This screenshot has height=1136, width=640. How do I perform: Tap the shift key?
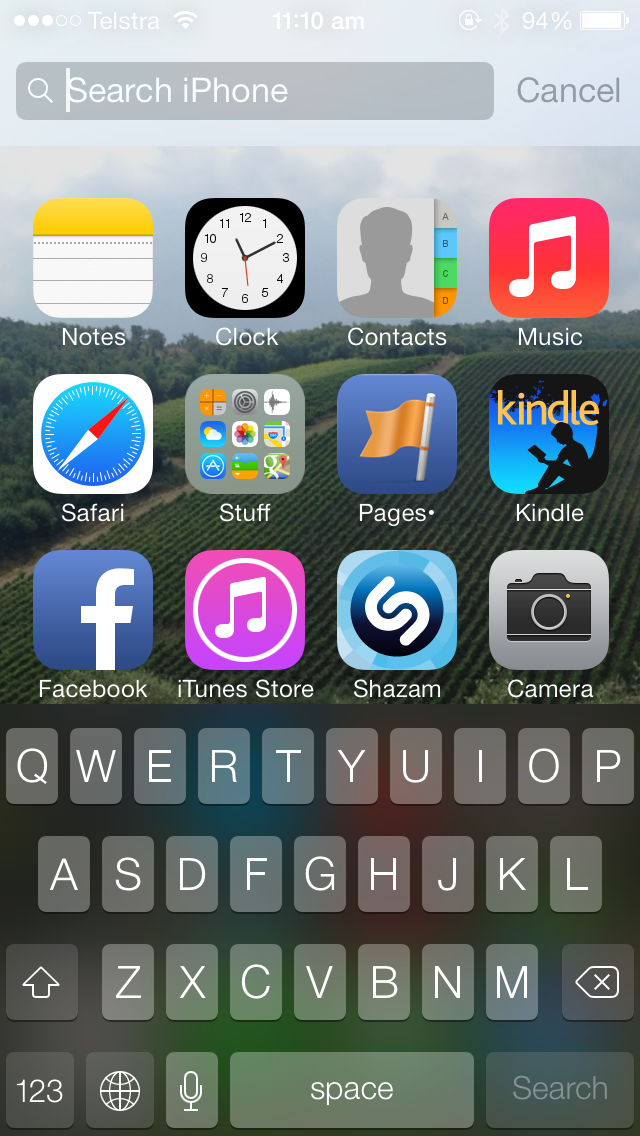[41, 983]
